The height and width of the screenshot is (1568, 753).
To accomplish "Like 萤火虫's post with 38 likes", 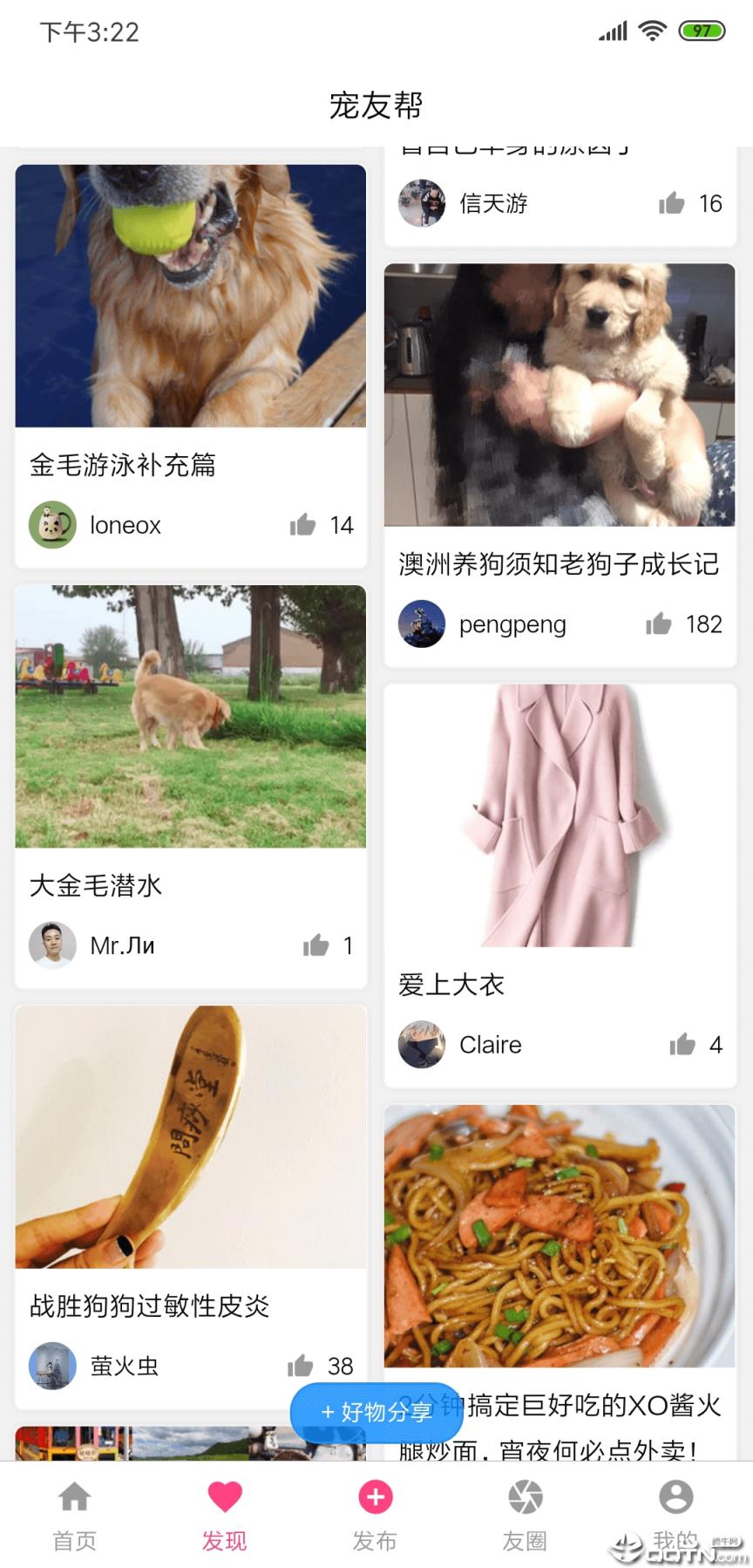I will [301, 1366].
